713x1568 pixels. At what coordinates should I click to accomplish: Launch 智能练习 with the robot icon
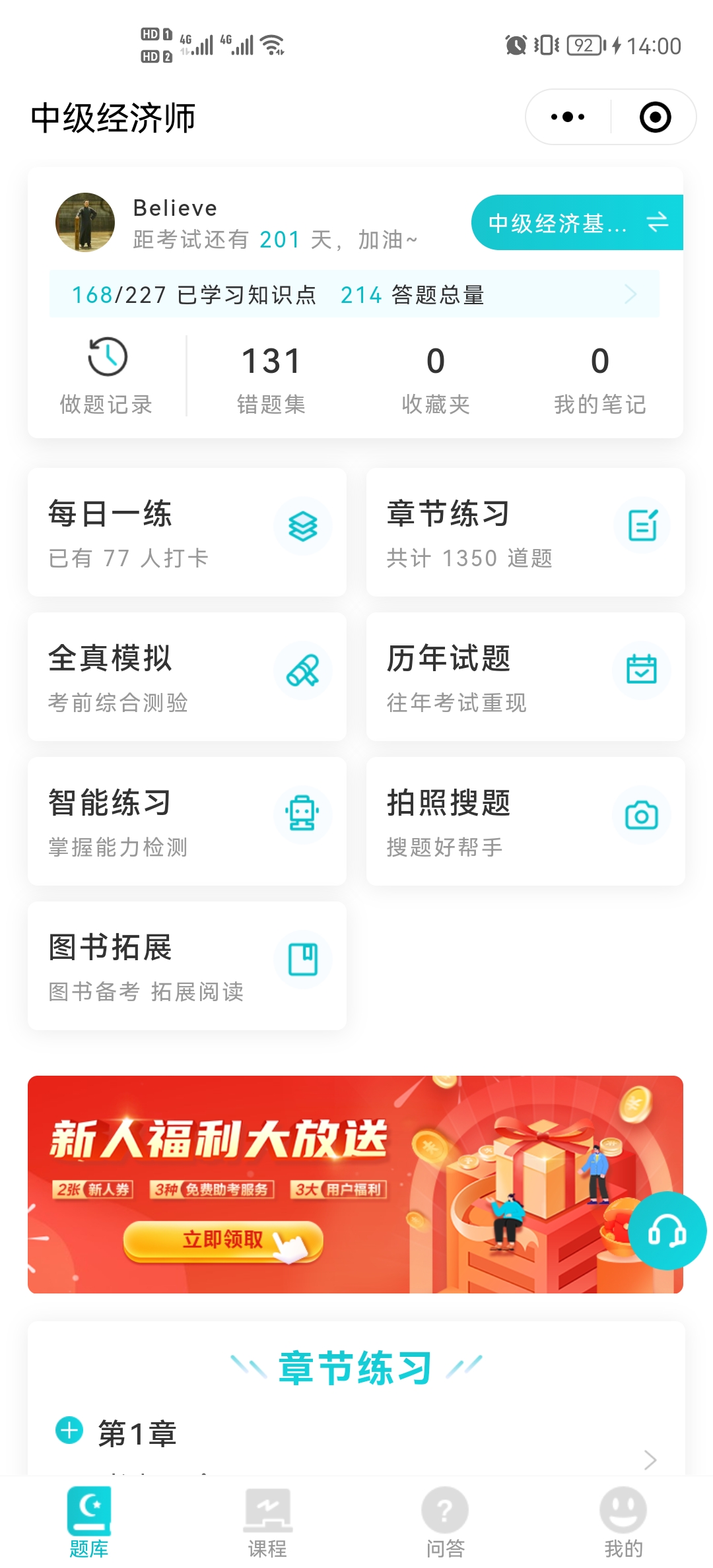point(303,814)
